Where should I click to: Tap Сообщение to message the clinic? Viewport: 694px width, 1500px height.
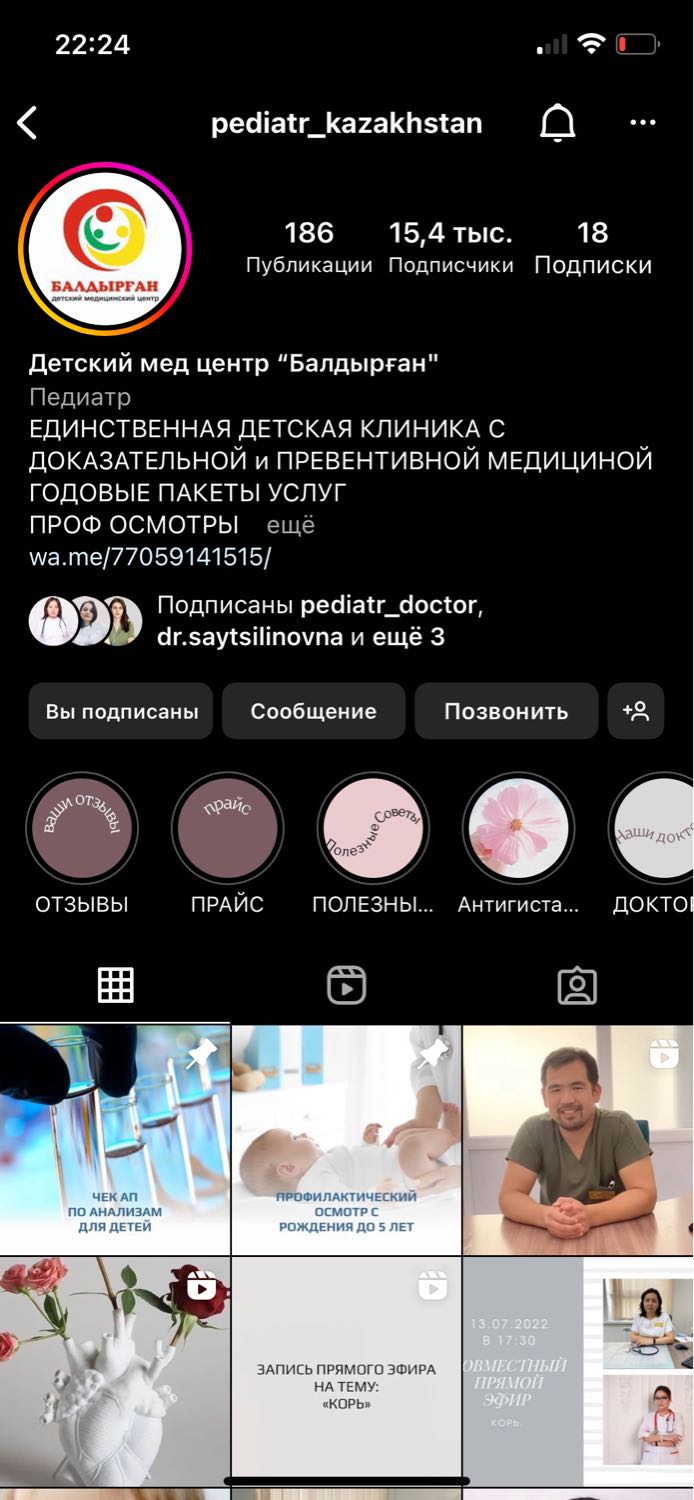313,711
